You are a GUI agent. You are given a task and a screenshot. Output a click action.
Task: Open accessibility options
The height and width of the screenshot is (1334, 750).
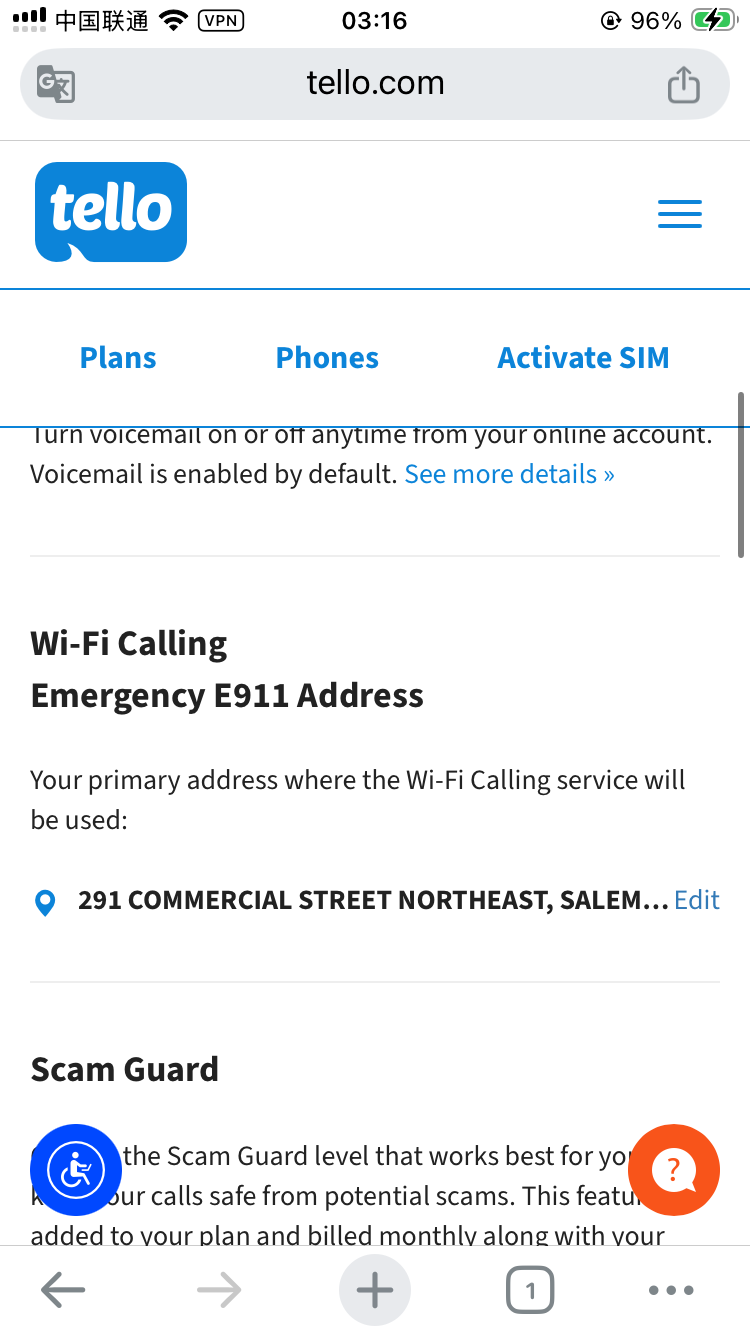point(76,1170)
